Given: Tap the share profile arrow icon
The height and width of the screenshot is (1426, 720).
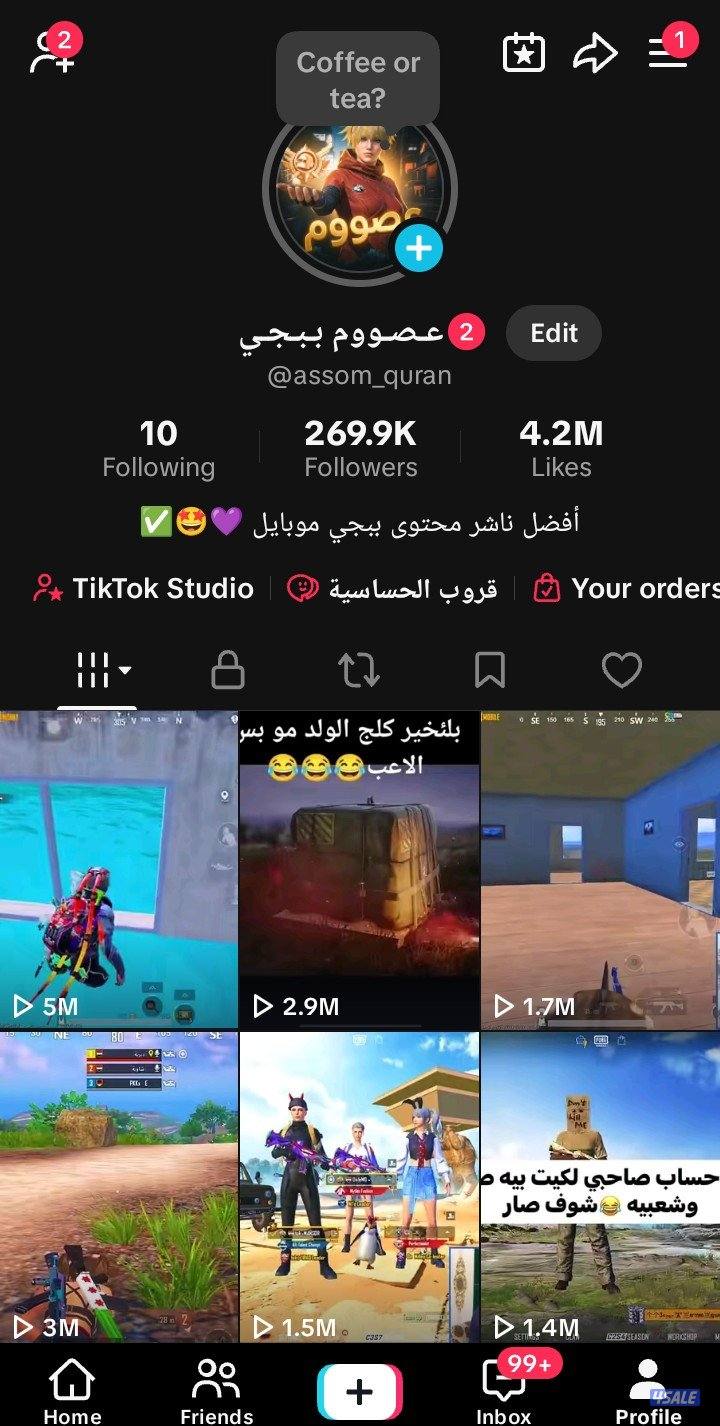Looking at the screenshot, I should [x=596, y=53].
